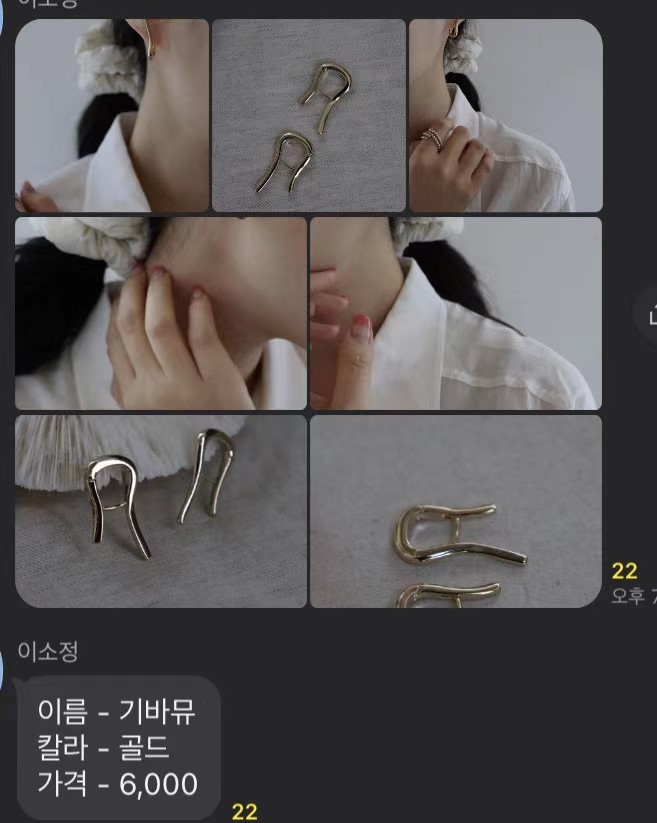657x823 pixels.
Task: View earrings beside white tassel photo
Action: (160, 511)
